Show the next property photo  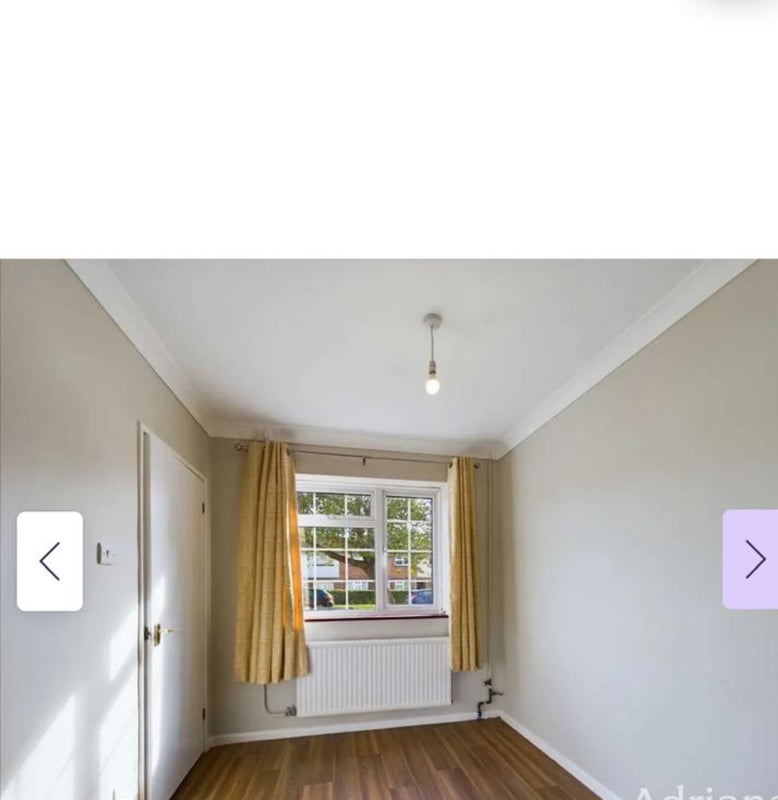tap(750, 559)
